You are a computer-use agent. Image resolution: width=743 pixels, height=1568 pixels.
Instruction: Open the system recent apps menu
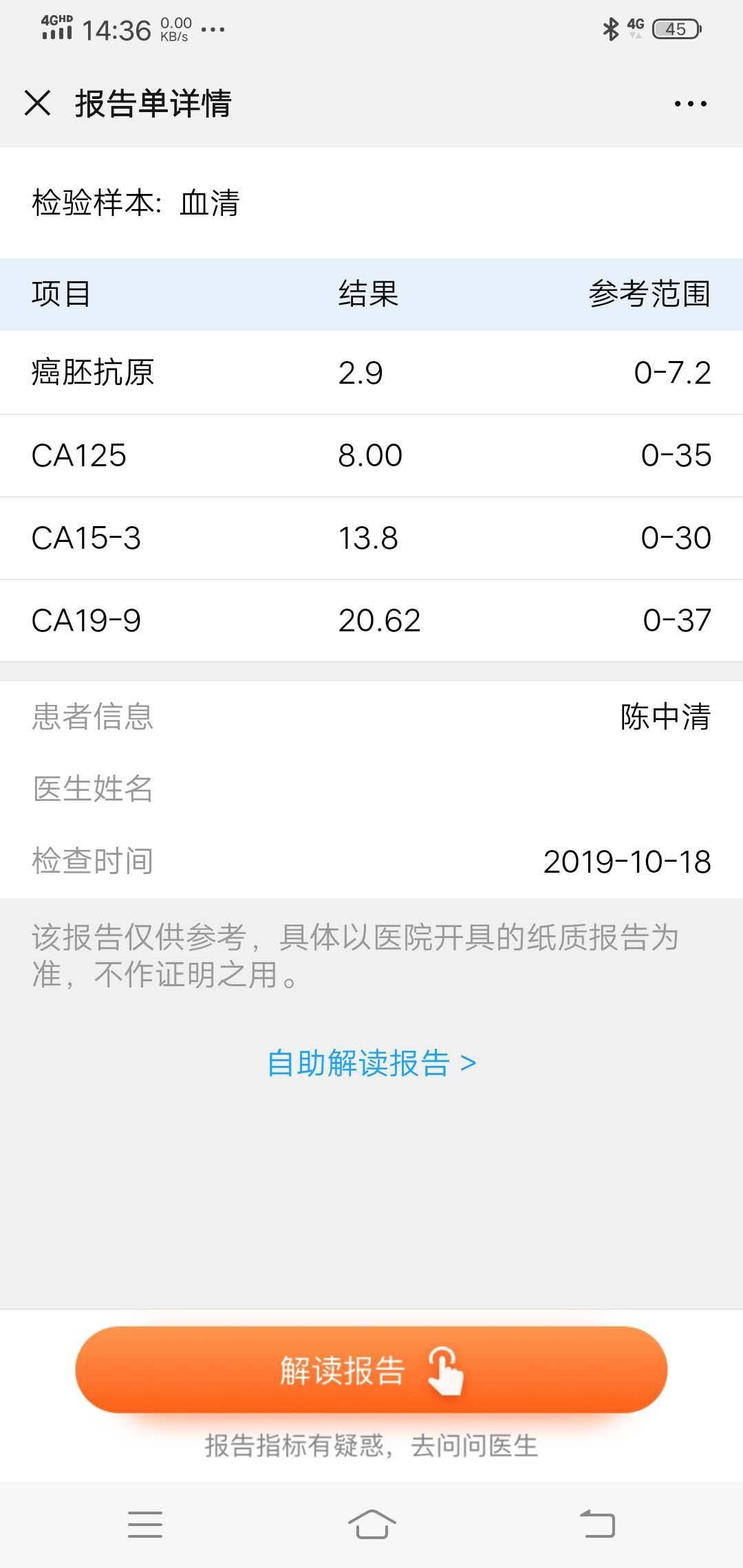pyautogui.click(x=145, y=1523)
